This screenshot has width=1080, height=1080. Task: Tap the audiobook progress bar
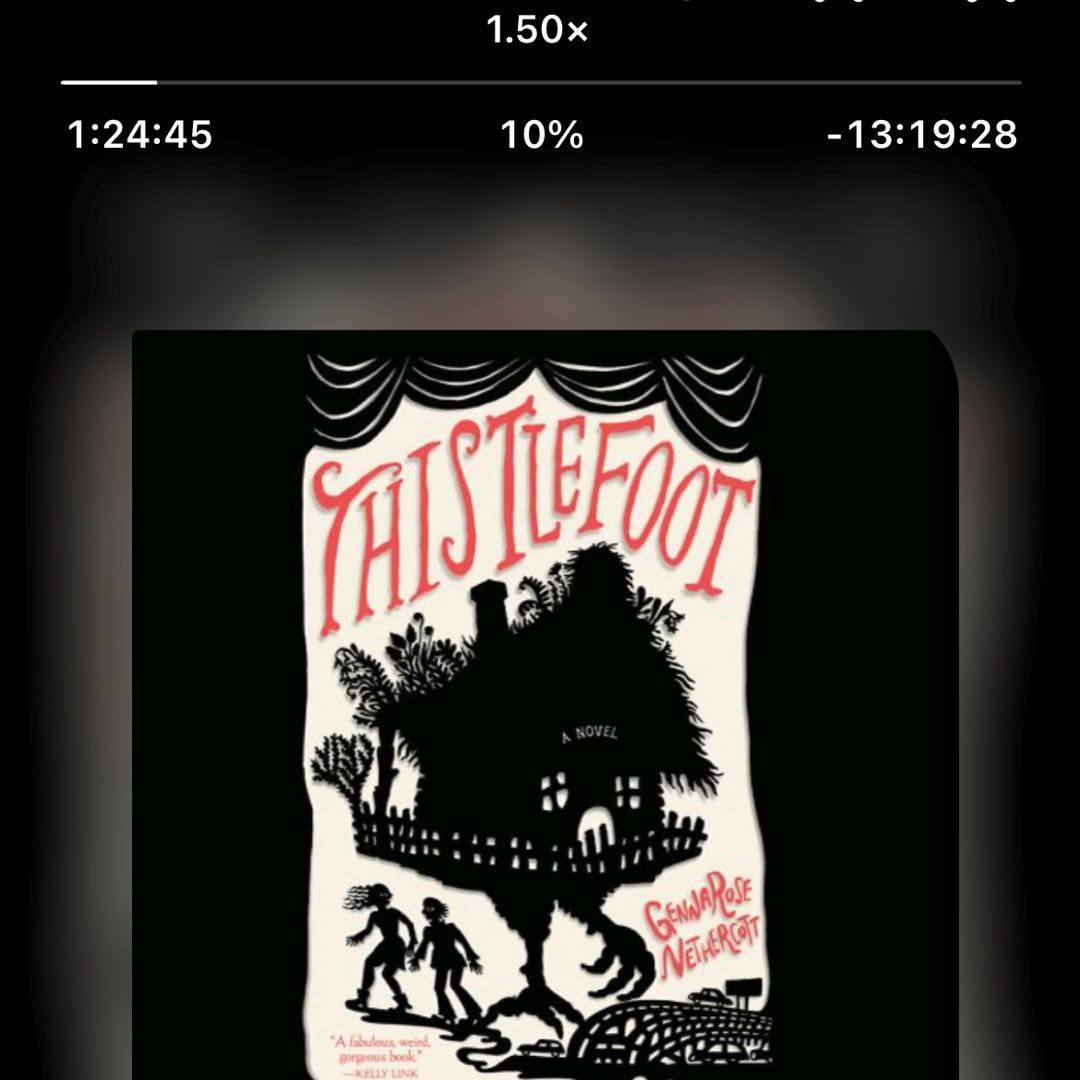click(540, 82)
